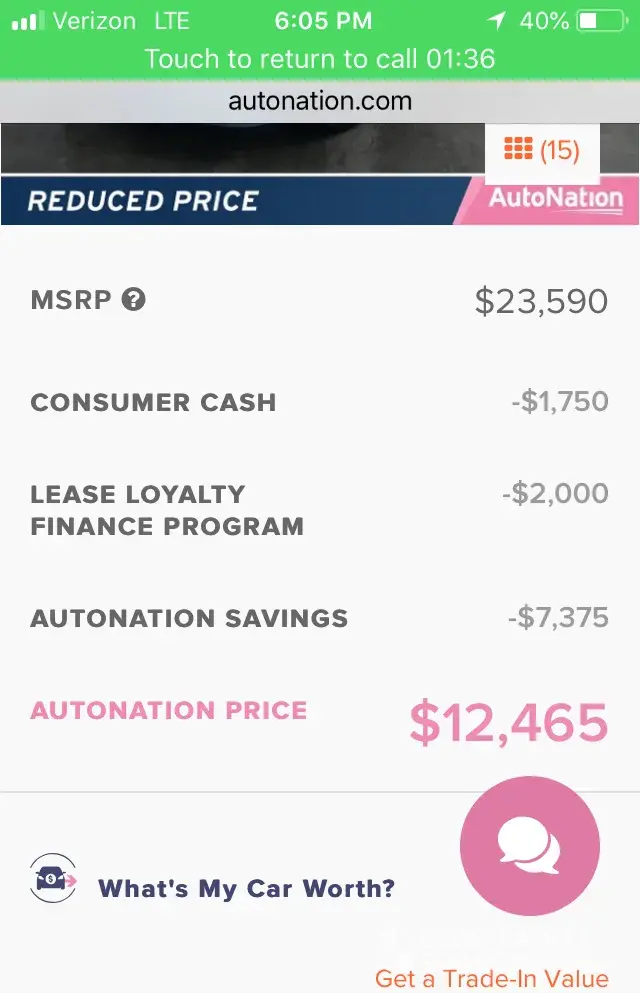The width and height of the screenshot is (640, 993).
Task: Tap the autonation.com address bar
Action: tap(320, 101)
